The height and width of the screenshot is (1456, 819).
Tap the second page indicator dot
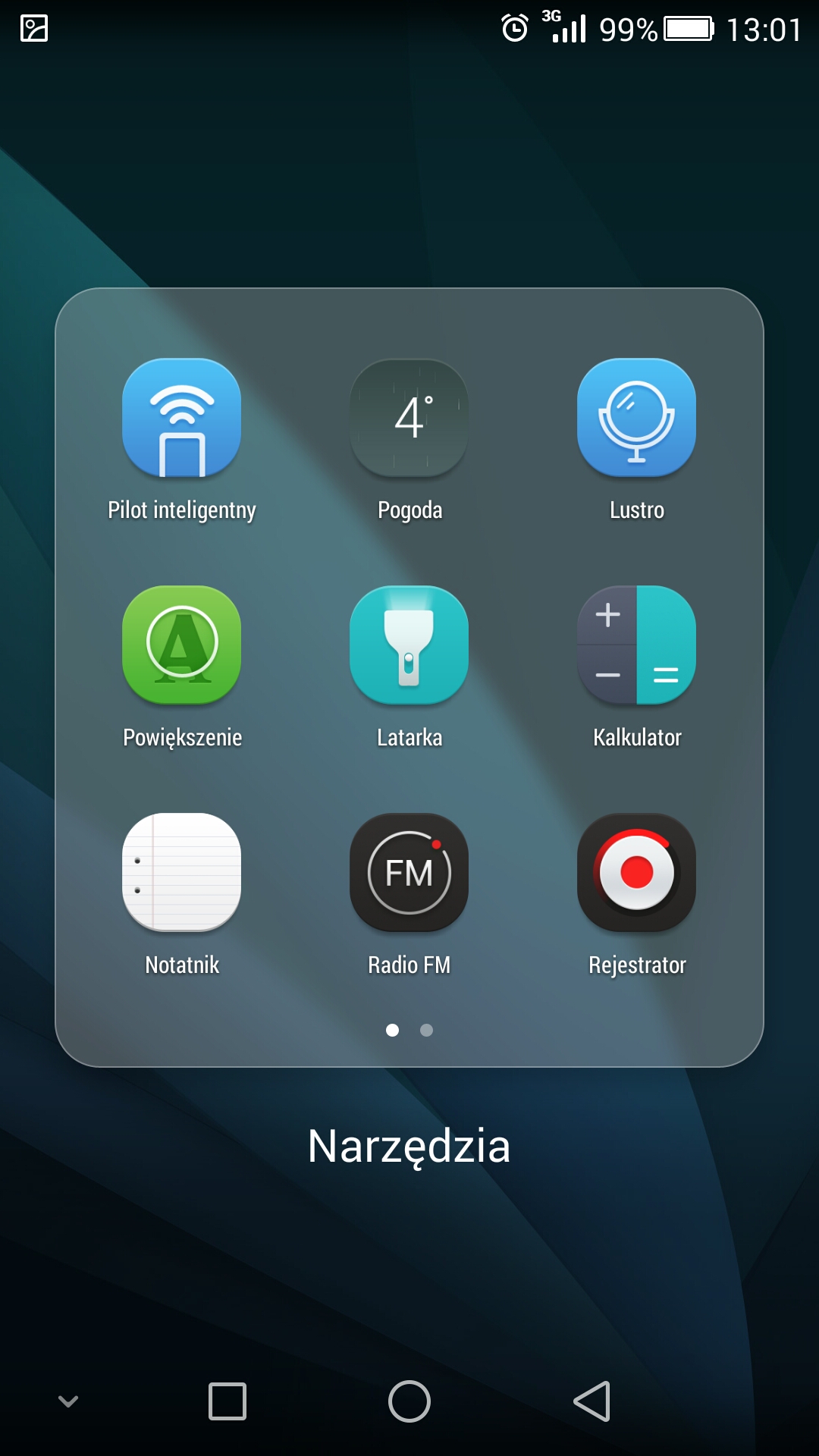pyautogui.click(x=426, y=1030)
